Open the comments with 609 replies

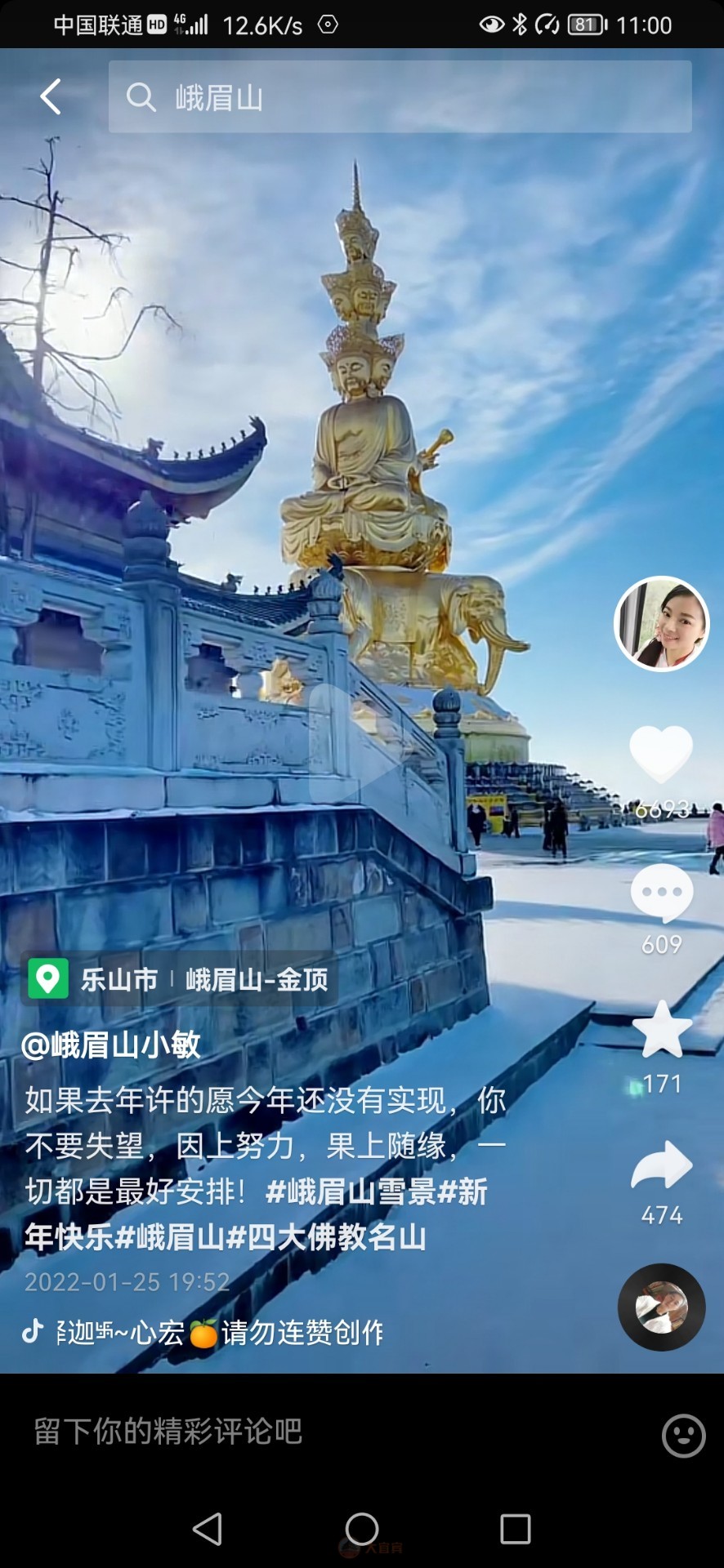(661, 894)
